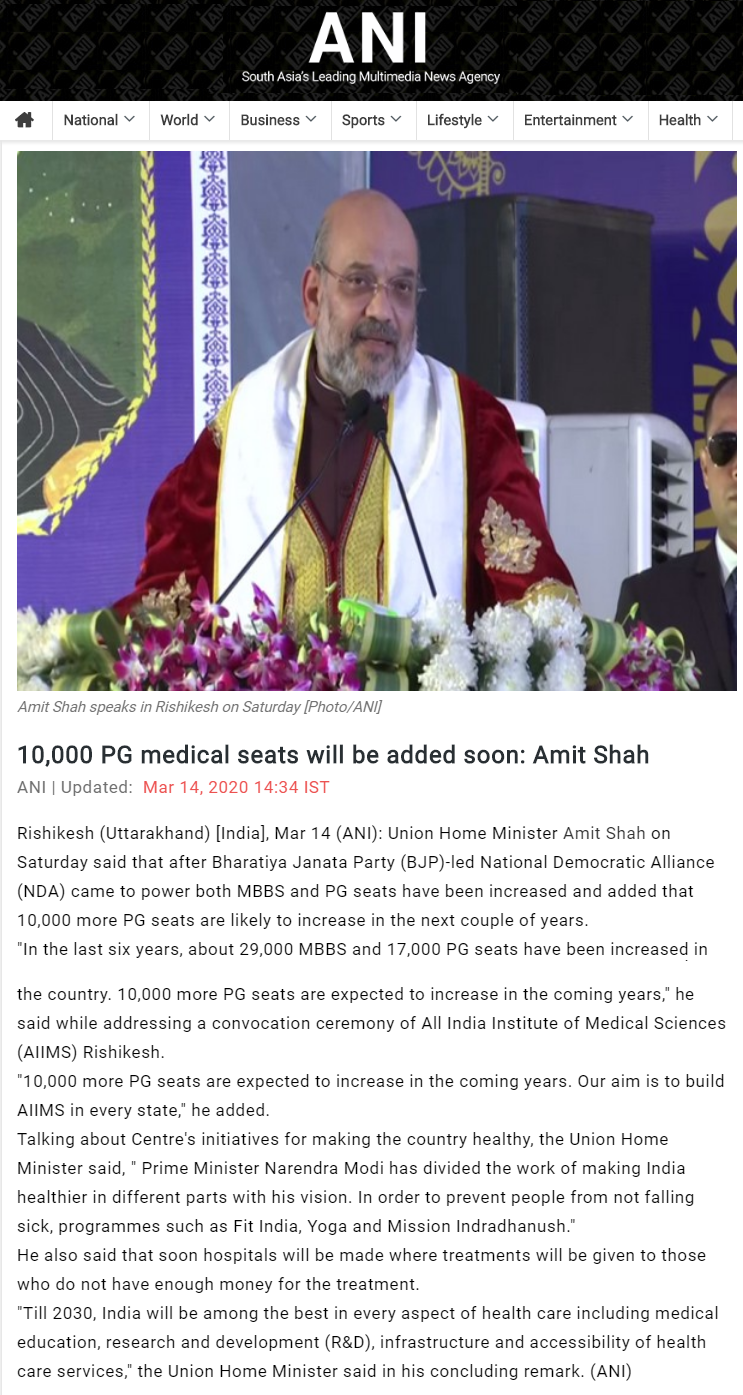Expand the Health menu
The height and width of the screenshot is (1395, 743).
pos(688,120)
